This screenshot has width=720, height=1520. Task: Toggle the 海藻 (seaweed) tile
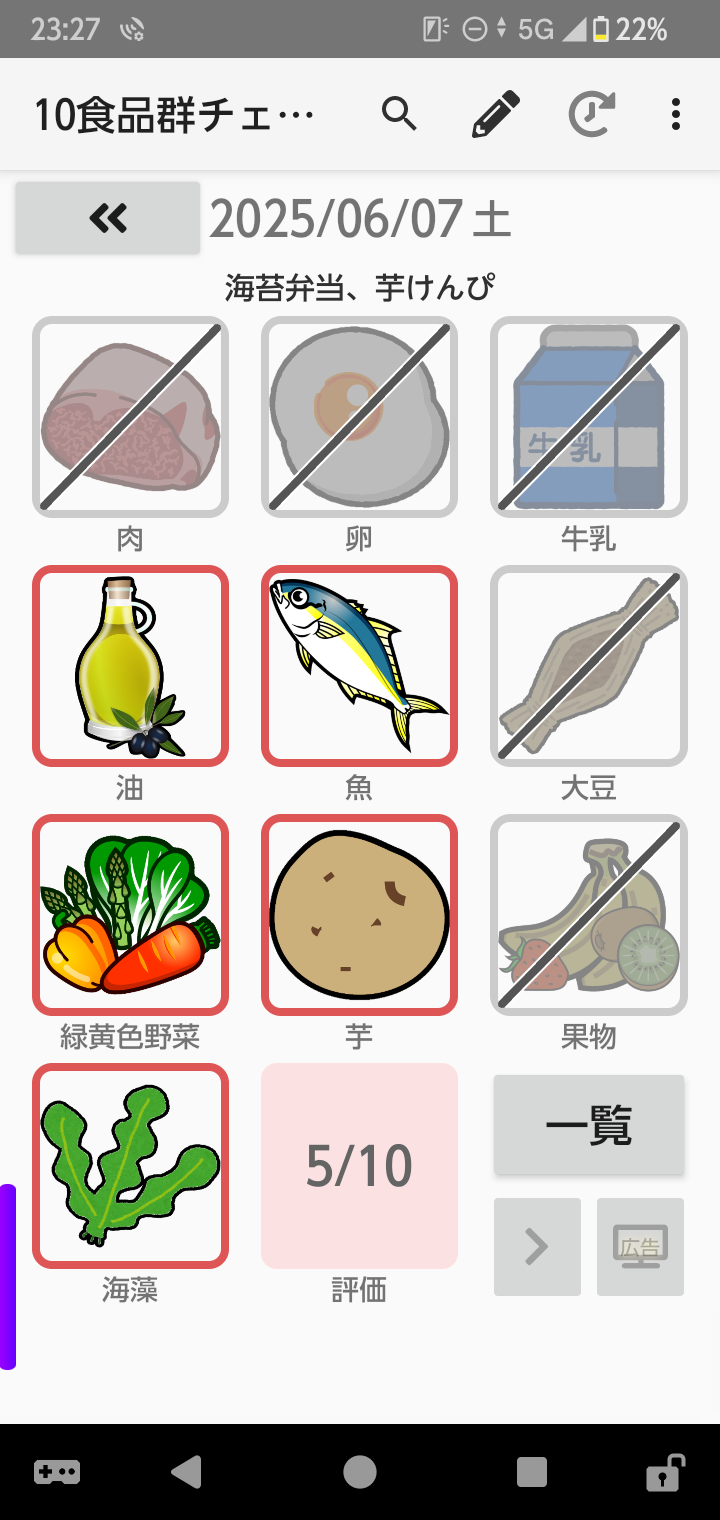(x=130, y=1165)
